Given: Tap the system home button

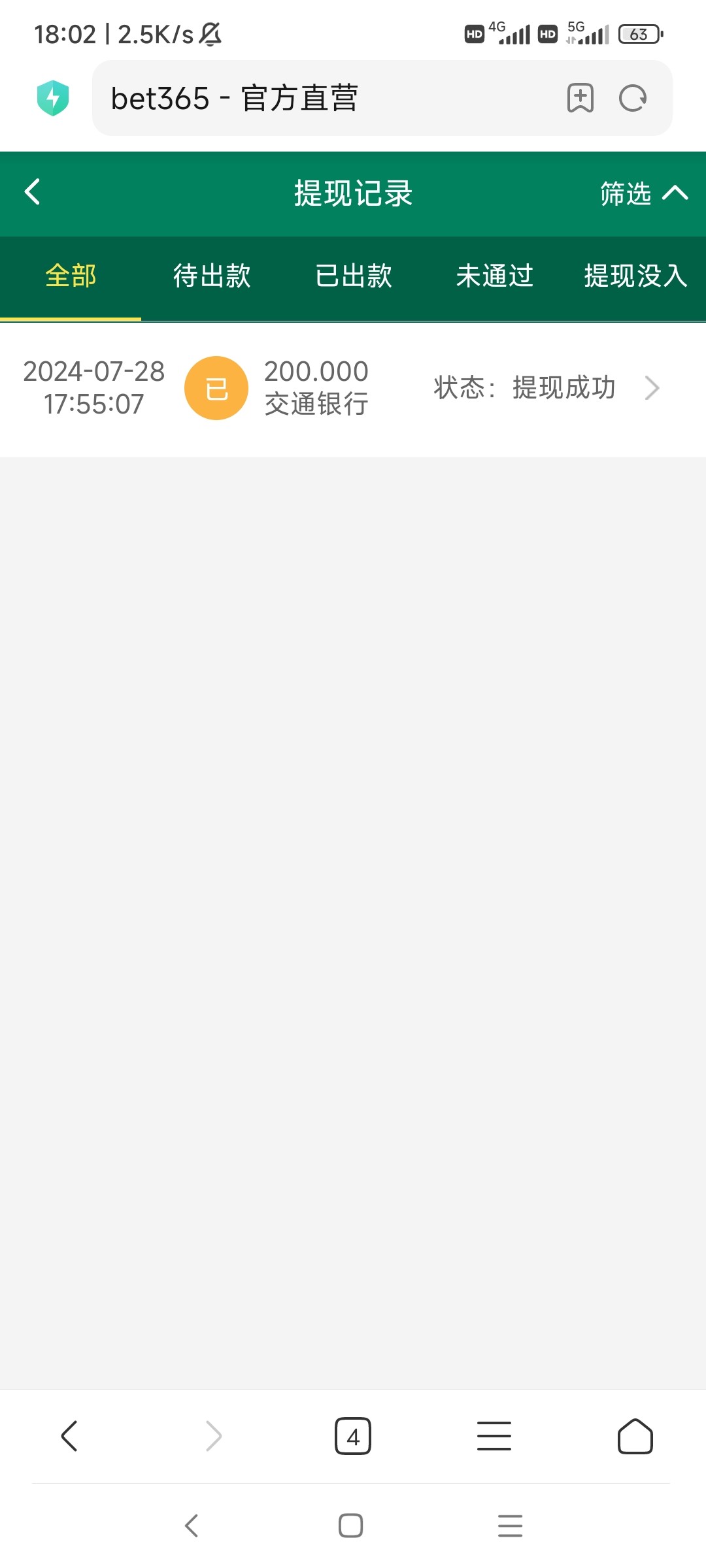Looking at the screenshot, I should click(x=351, y=1526).
